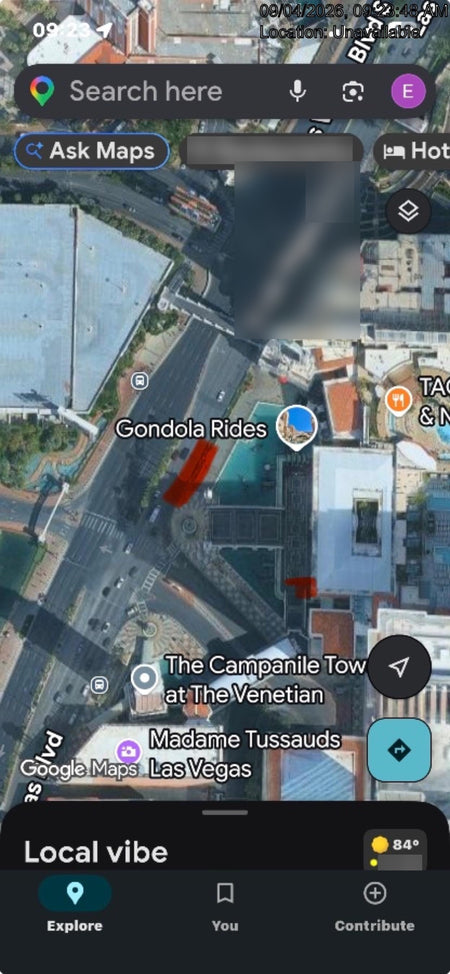Tap the Ask Maps chip

pyautogui.click(x=91, y=151)
